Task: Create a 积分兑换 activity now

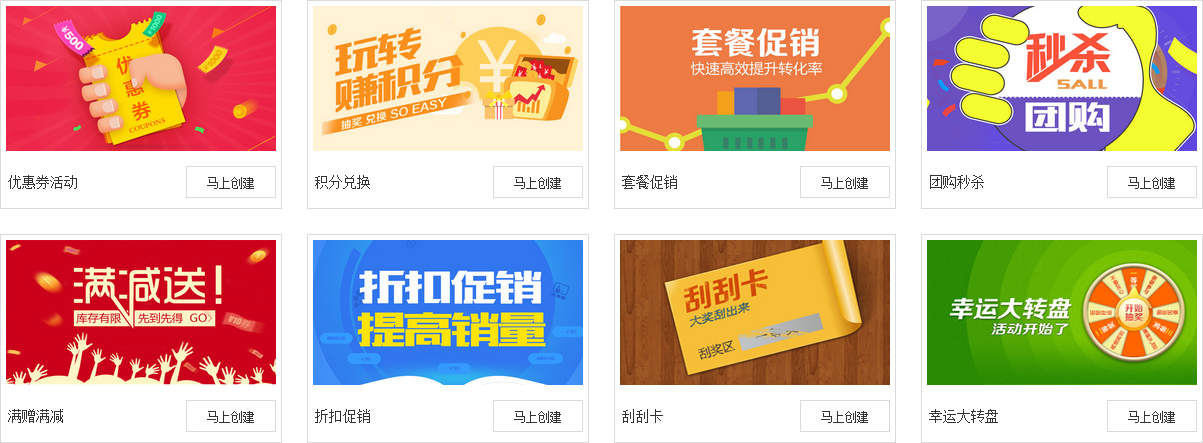Action: coord(538,182)
